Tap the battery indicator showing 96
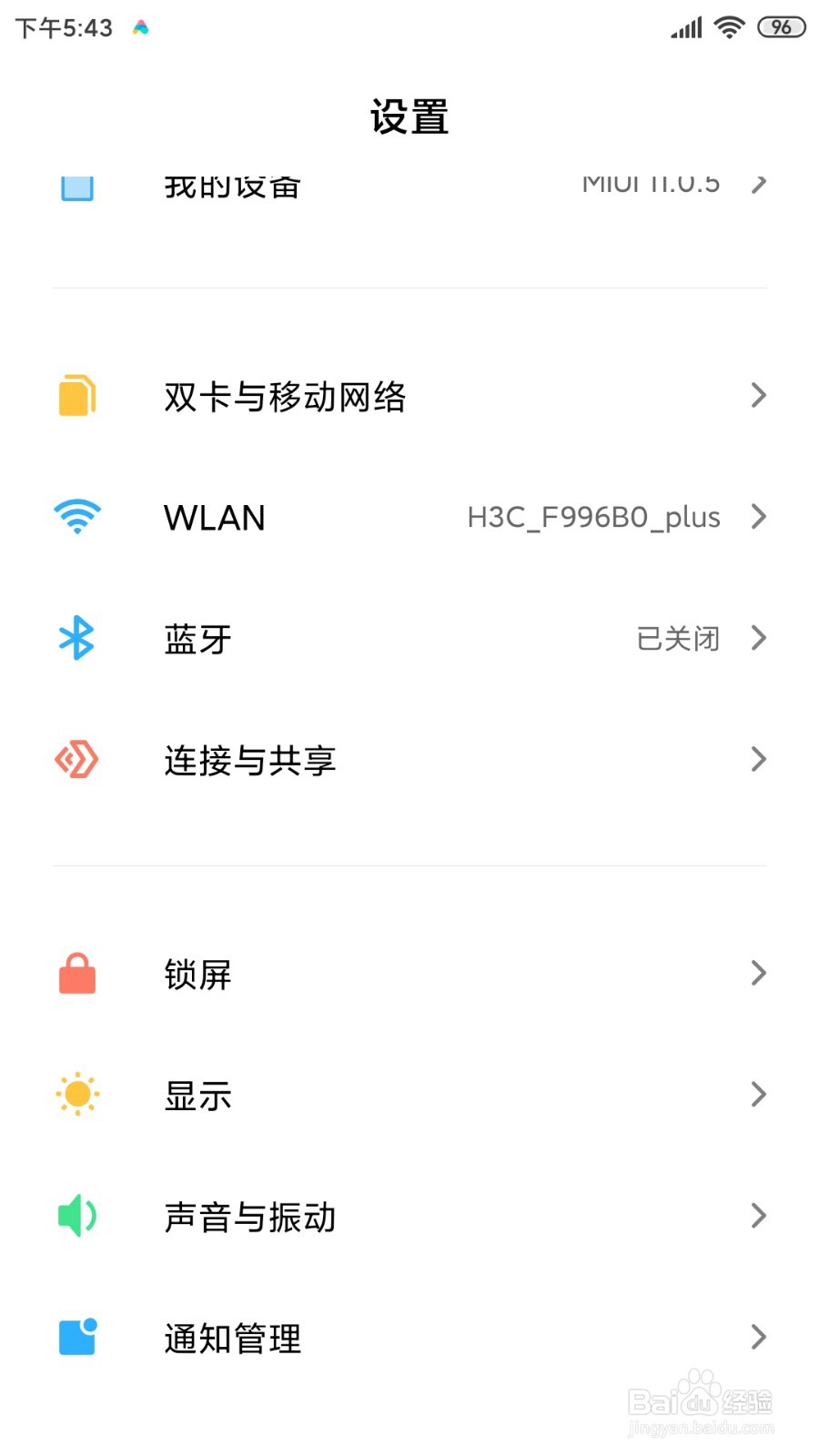The image size is (819, 1456). pyautogui.click(x=781, y=27)
